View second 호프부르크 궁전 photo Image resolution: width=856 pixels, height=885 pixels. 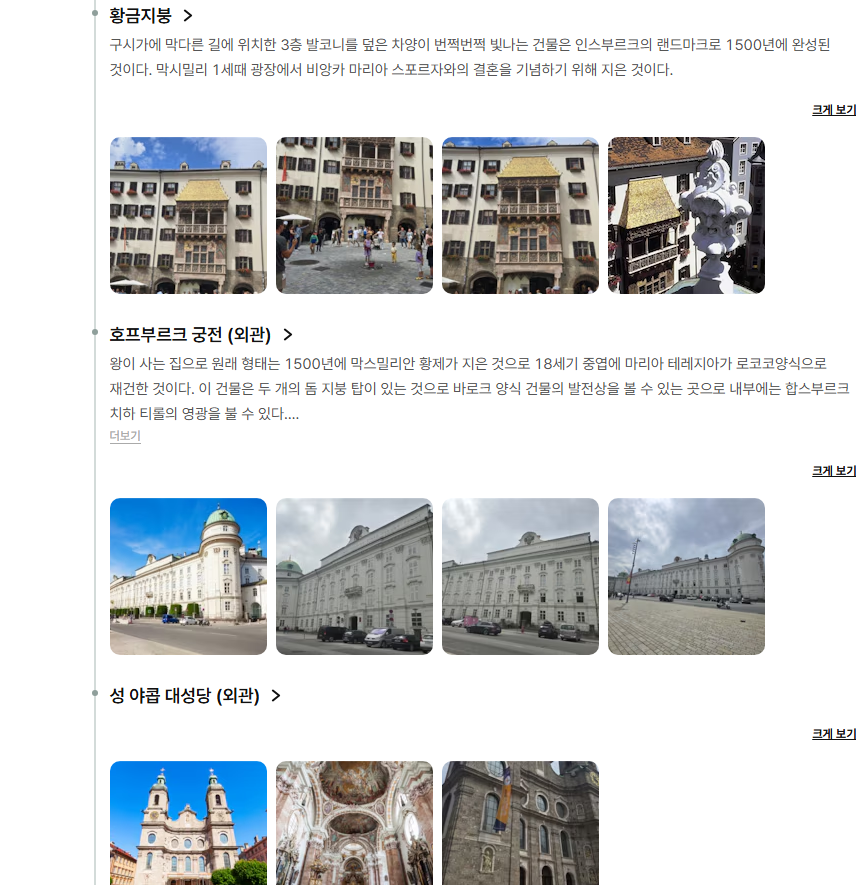pos(354,576)
